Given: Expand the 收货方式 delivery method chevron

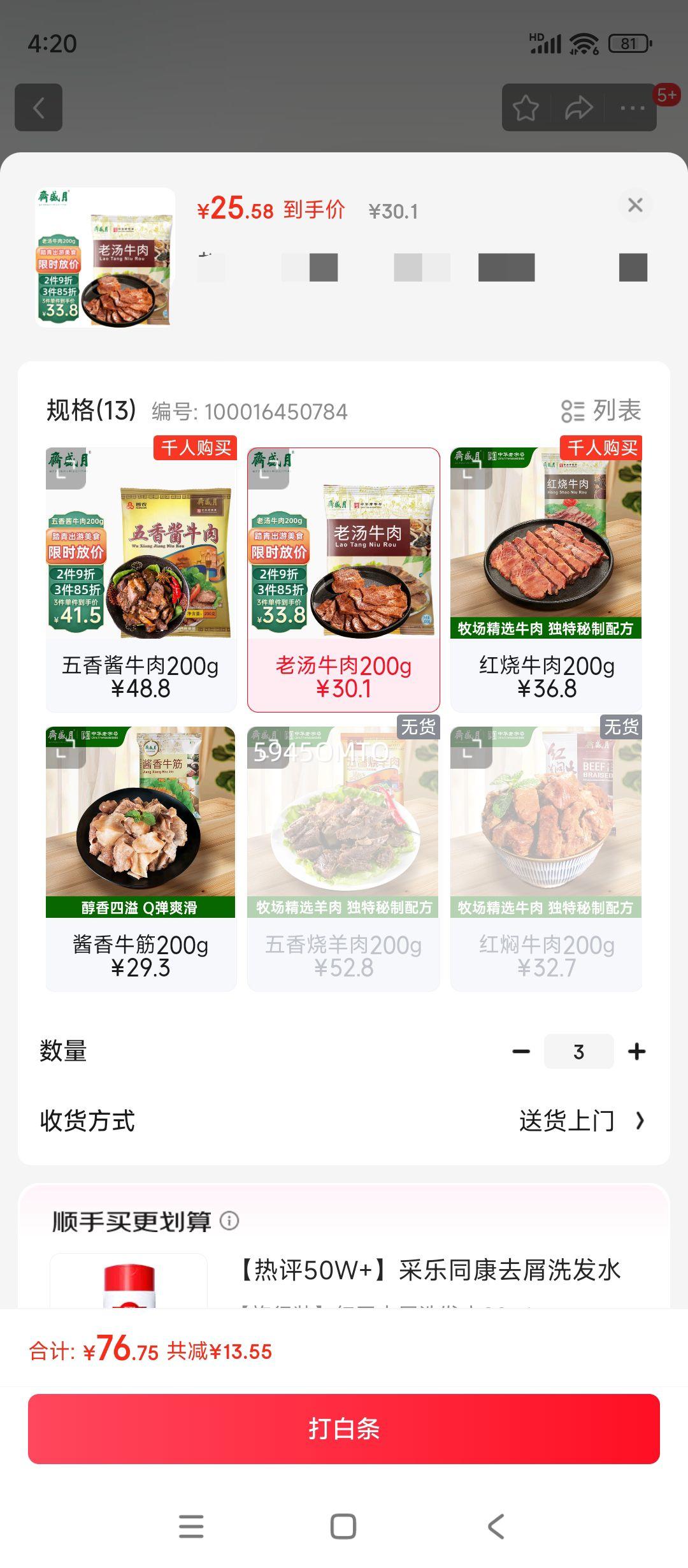Looking at the screenshot, I should click(x=640, y=1121).
